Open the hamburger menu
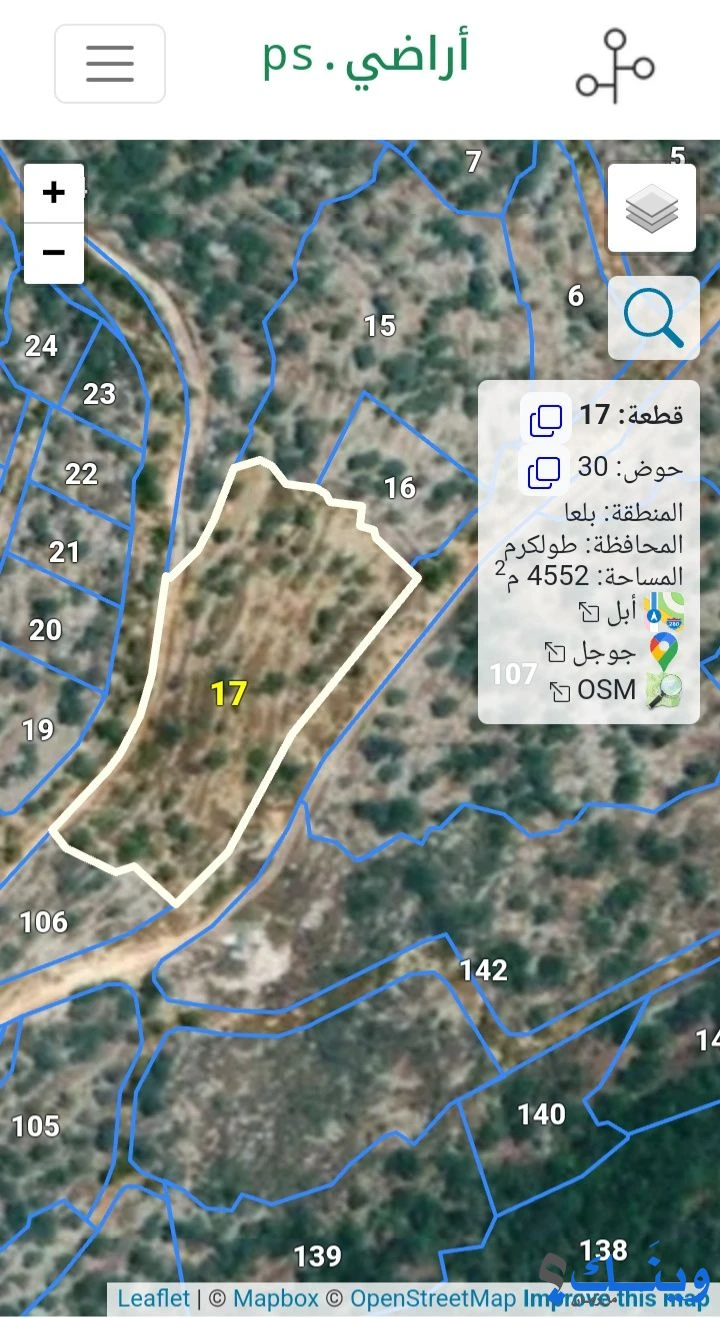Screen dimensions: 720x1318 point(110,64)
